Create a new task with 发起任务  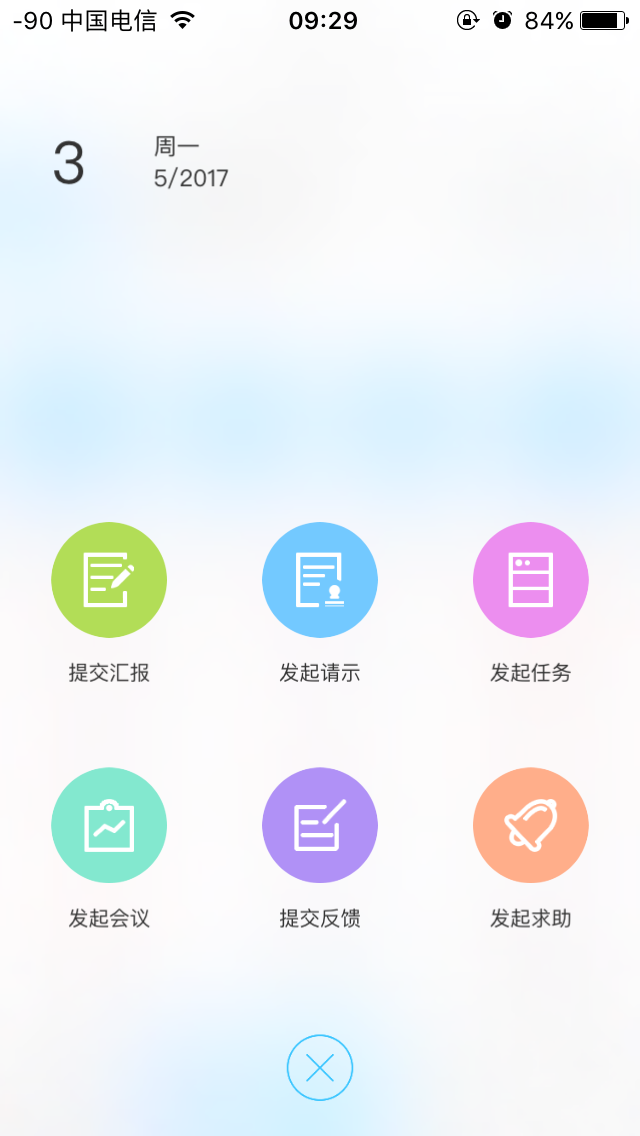click(x=531, y=580)
